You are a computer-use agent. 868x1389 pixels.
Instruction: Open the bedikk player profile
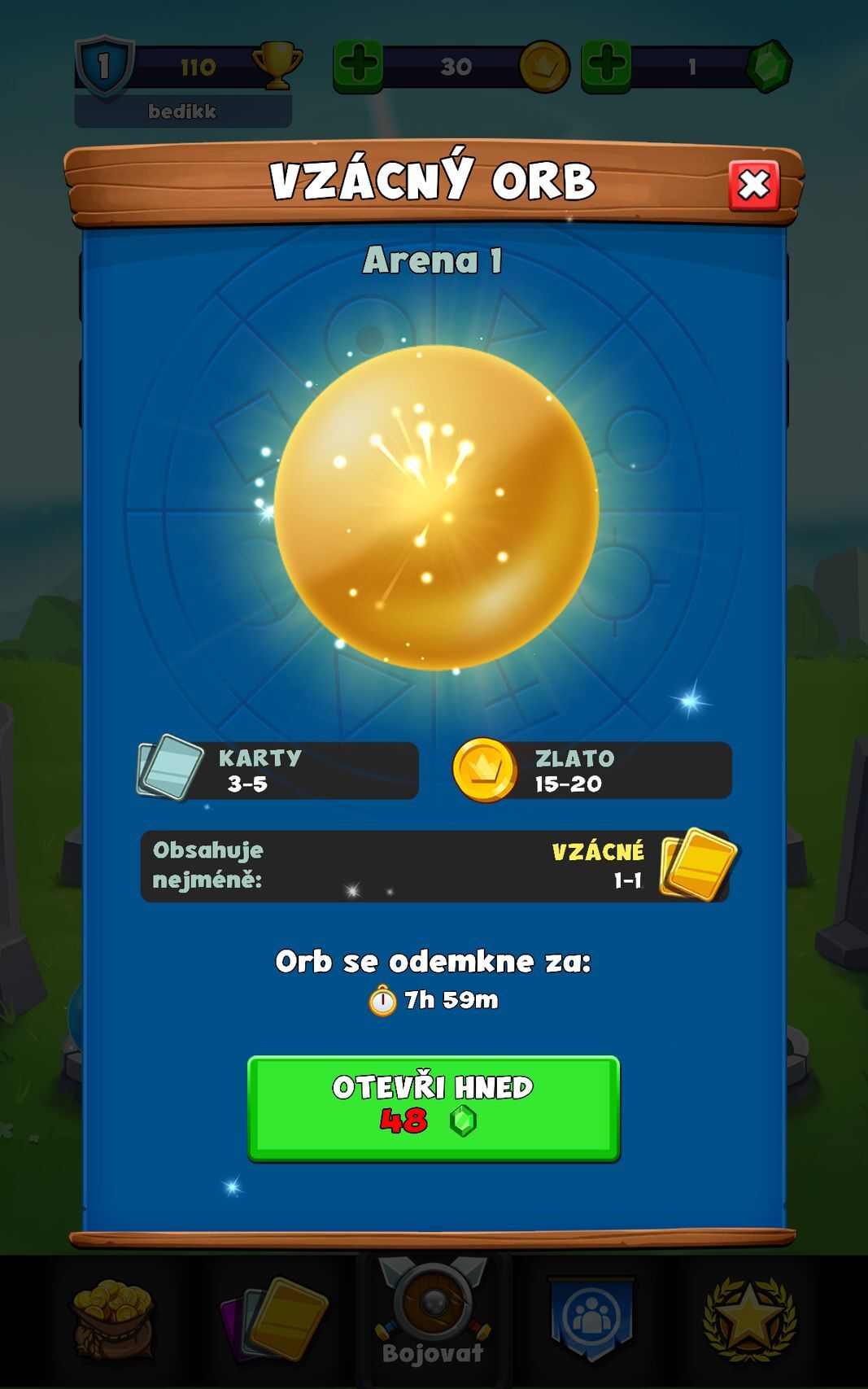tap(183, 111)
